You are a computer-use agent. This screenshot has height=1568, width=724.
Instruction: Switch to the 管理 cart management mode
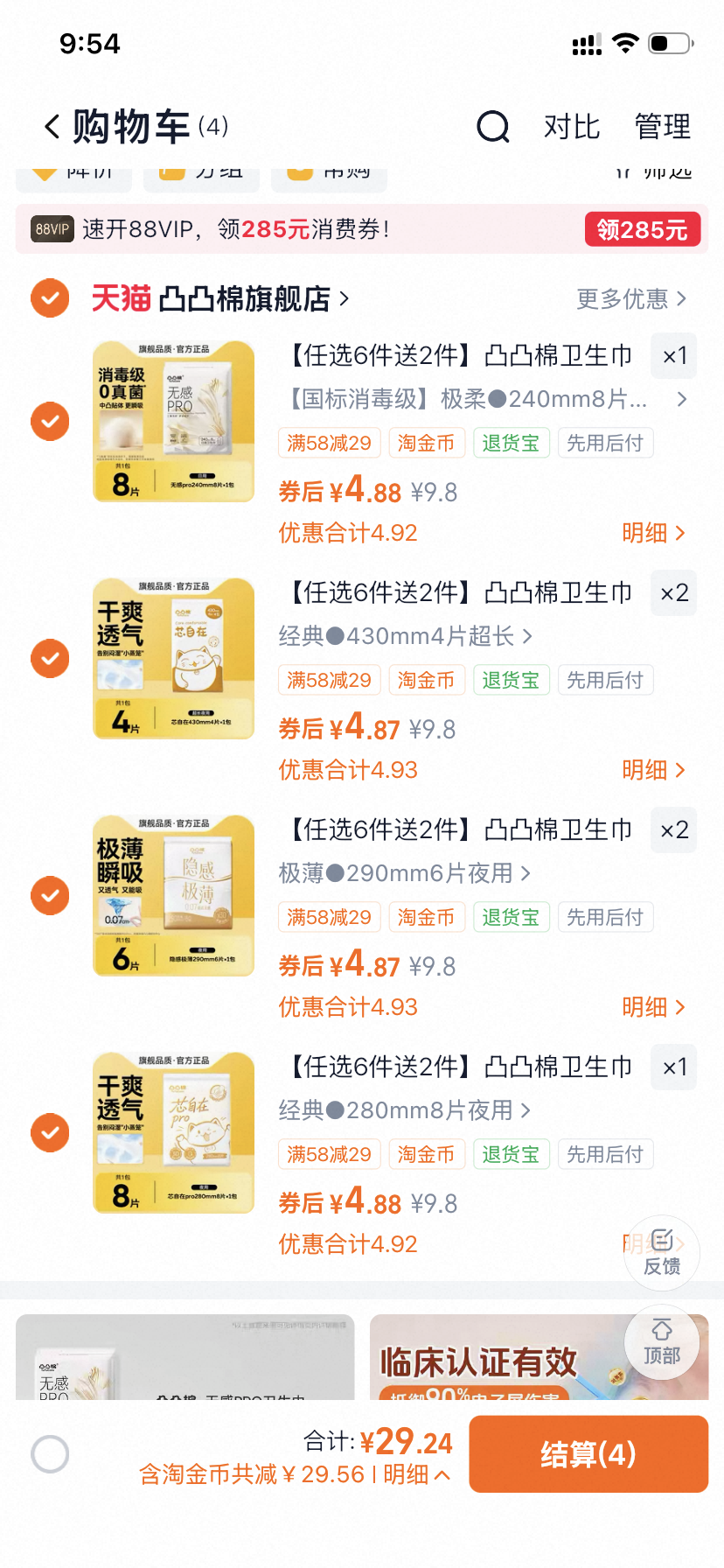[x=662, y=127]
